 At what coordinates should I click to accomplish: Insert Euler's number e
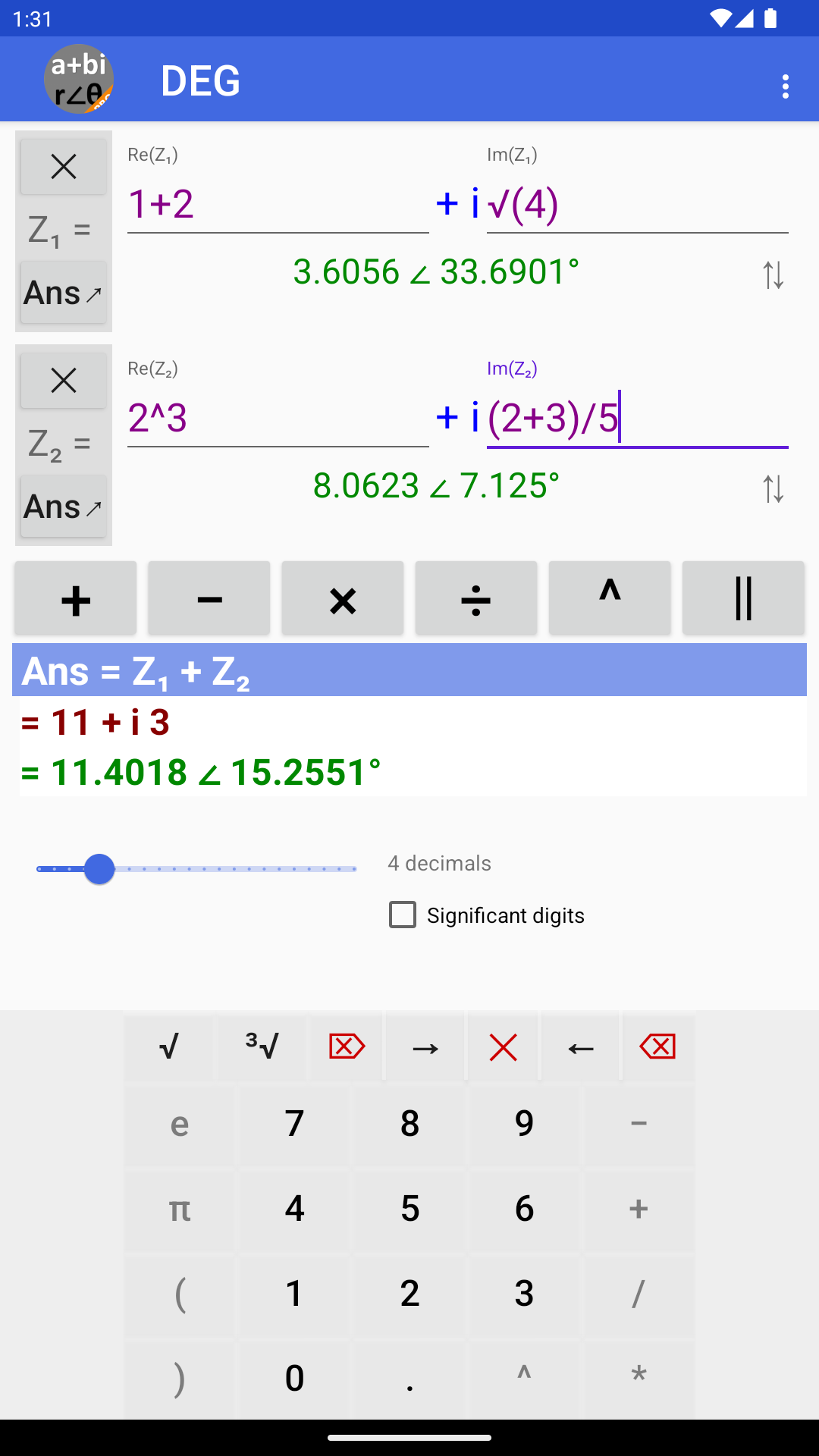179,1125
